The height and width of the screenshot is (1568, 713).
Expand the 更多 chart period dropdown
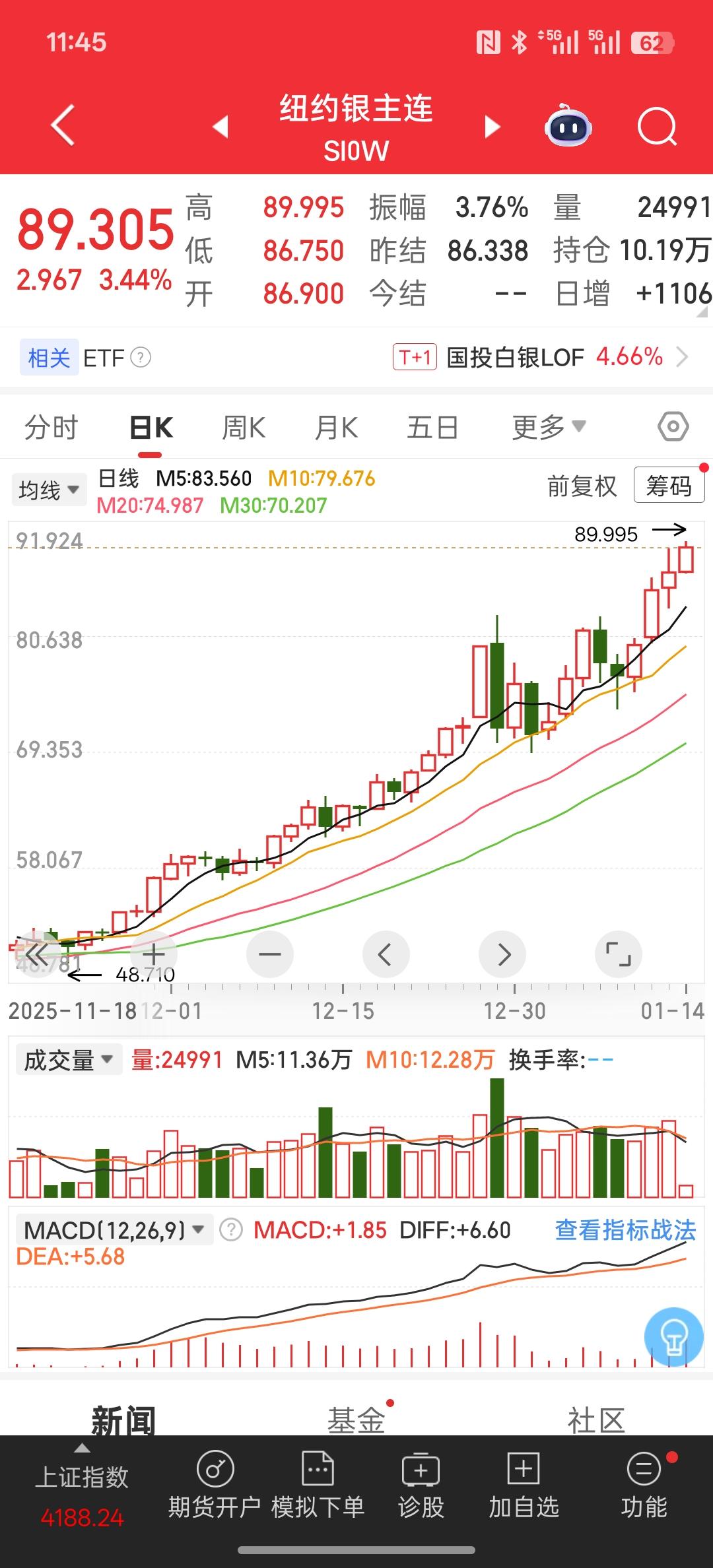[x=549, y=427]
